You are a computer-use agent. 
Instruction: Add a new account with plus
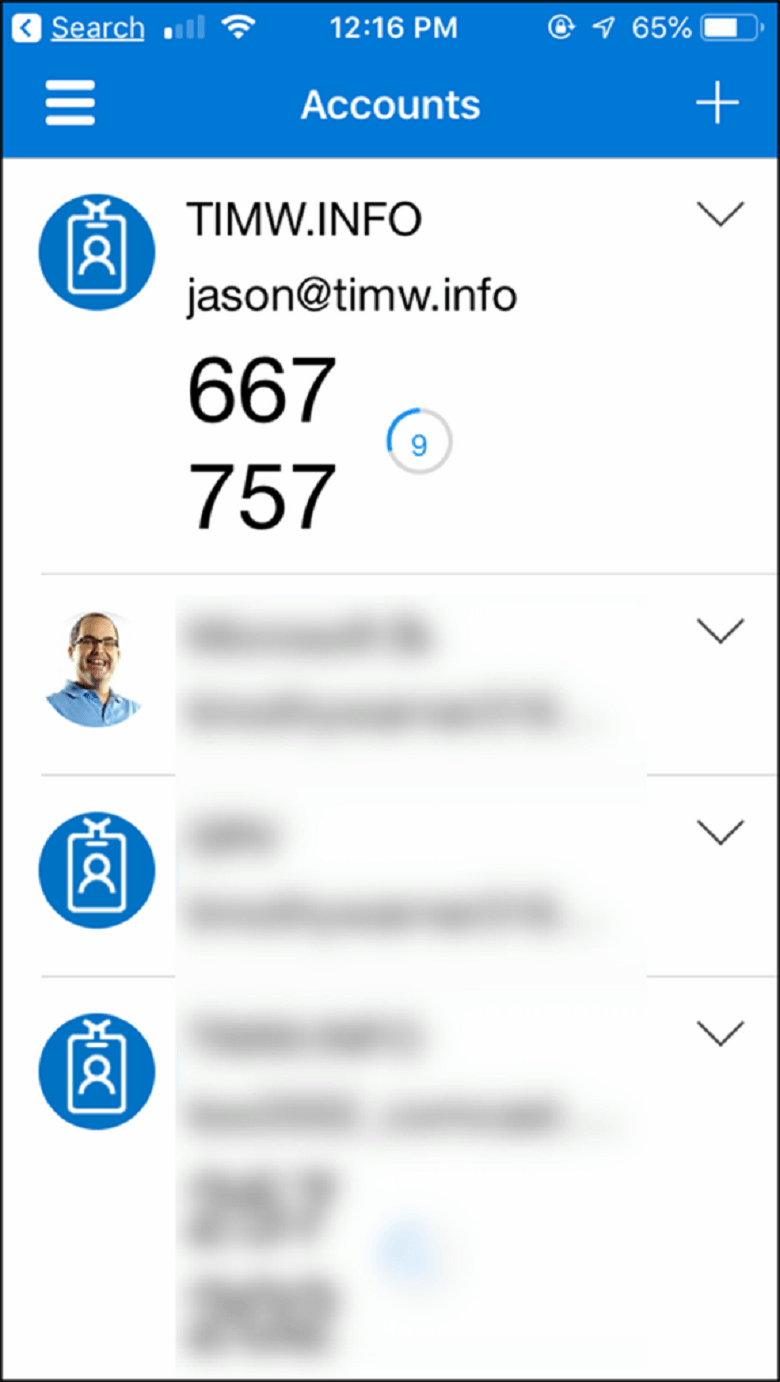pyautogui.click(x=717, y=103)
